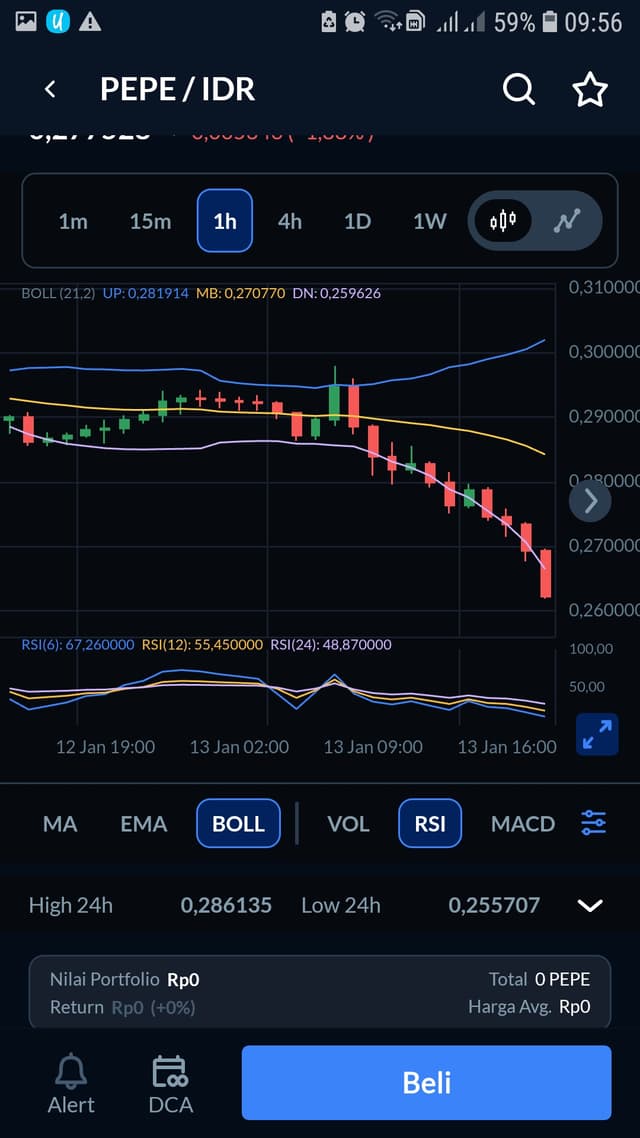Switch to the 1W timeframe
Screen dimensions: 640x1138
(x=430, y=221)
